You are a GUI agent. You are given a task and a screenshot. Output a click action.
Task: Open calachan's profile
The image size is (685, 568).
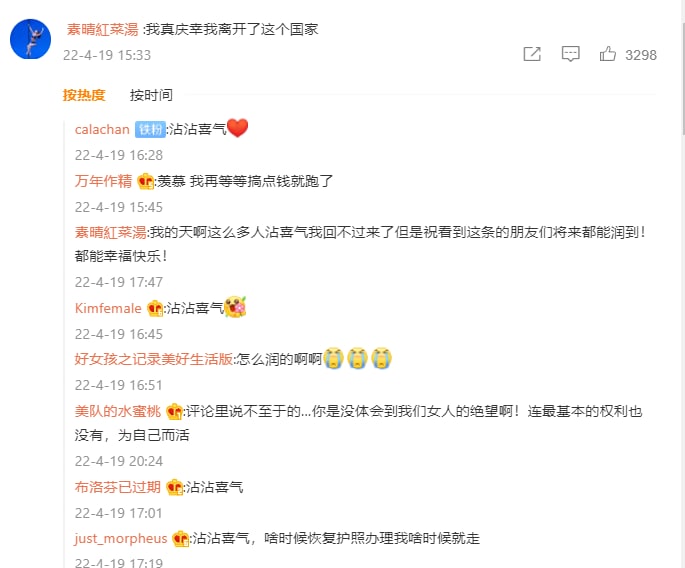click(x=102, y=129)
